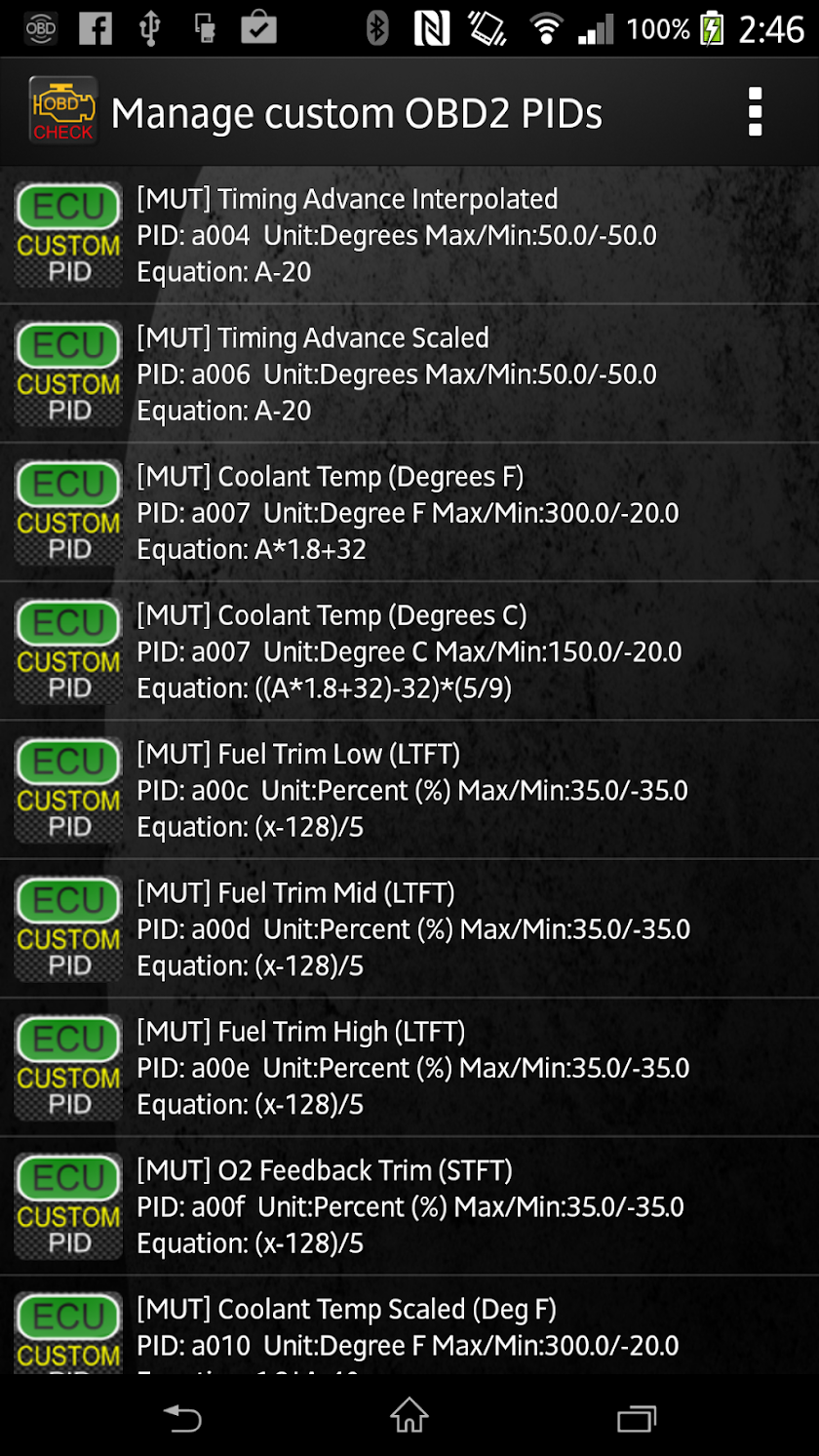
Task: Open Coolant Temp Scaled (Deg F)
Action: click(x=409, y=1326)
